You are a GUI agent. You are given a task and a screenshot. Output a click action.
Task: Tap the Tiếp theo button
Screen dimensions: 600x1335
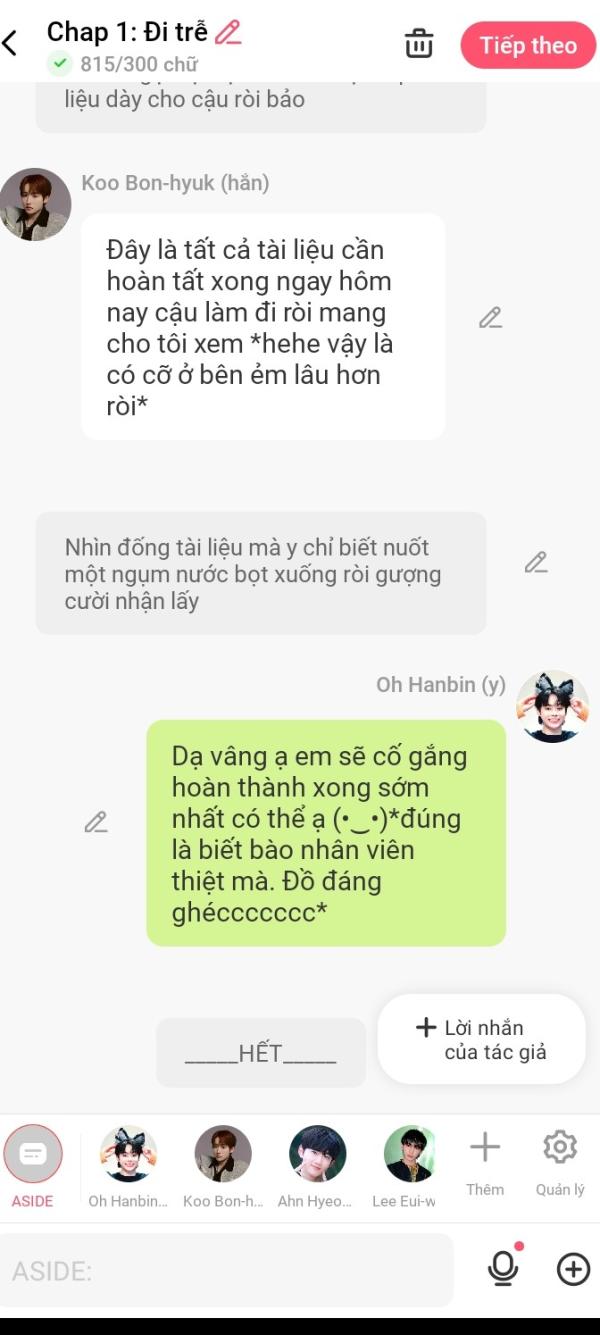pyautogui.click(x=528, y=45)
